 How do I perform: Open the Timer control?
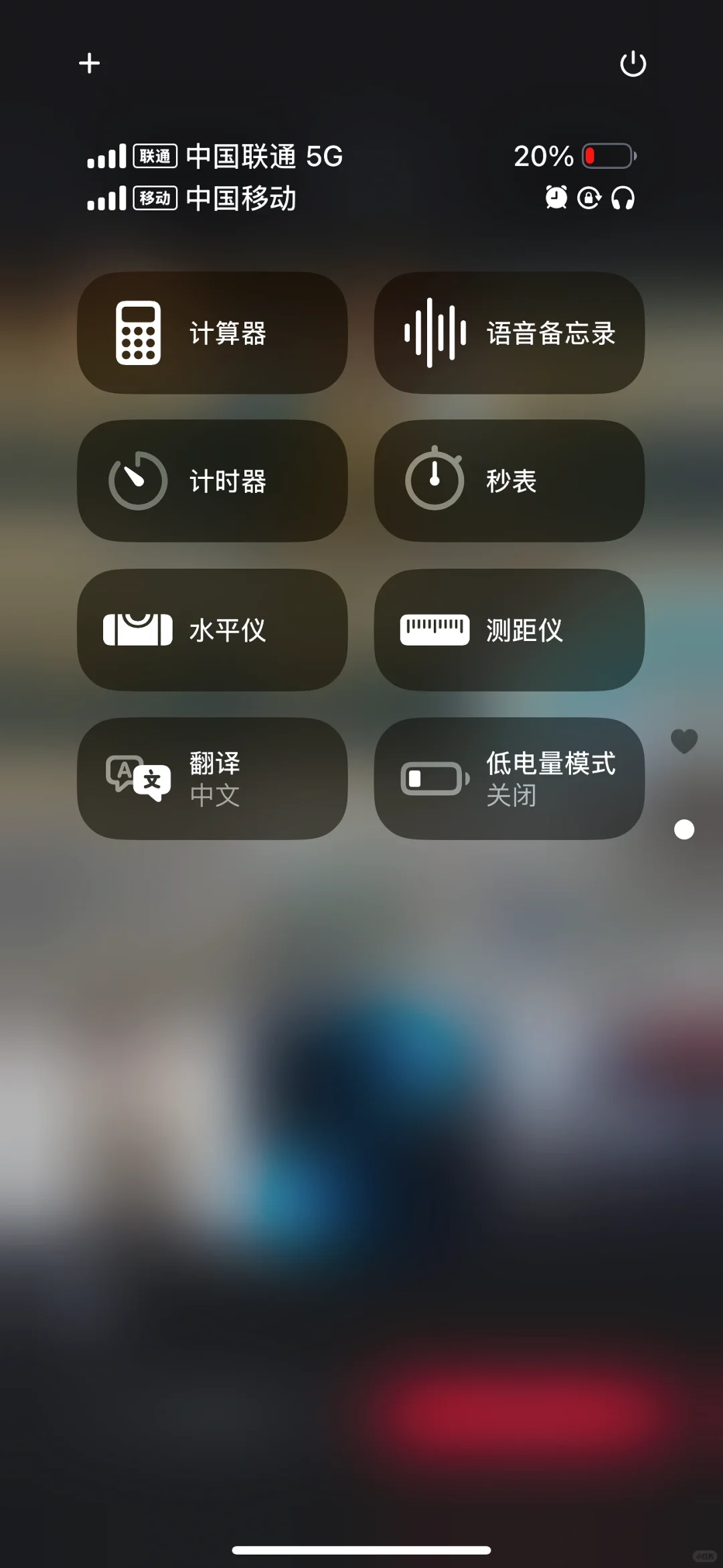pyautogui.click(x=212, y=481)
